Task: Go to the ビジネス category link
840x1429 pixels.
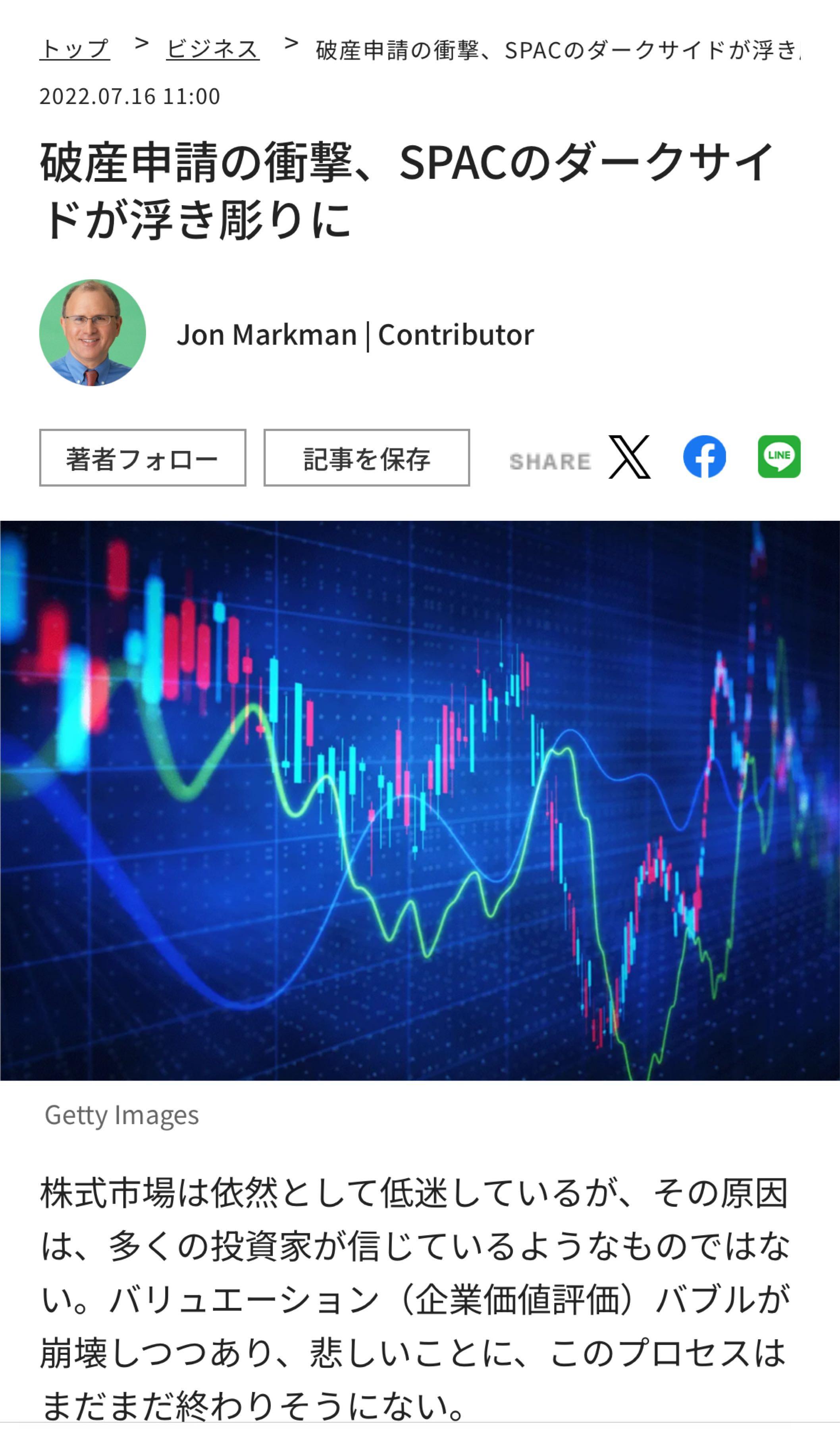Action: (x=213, y=49)
